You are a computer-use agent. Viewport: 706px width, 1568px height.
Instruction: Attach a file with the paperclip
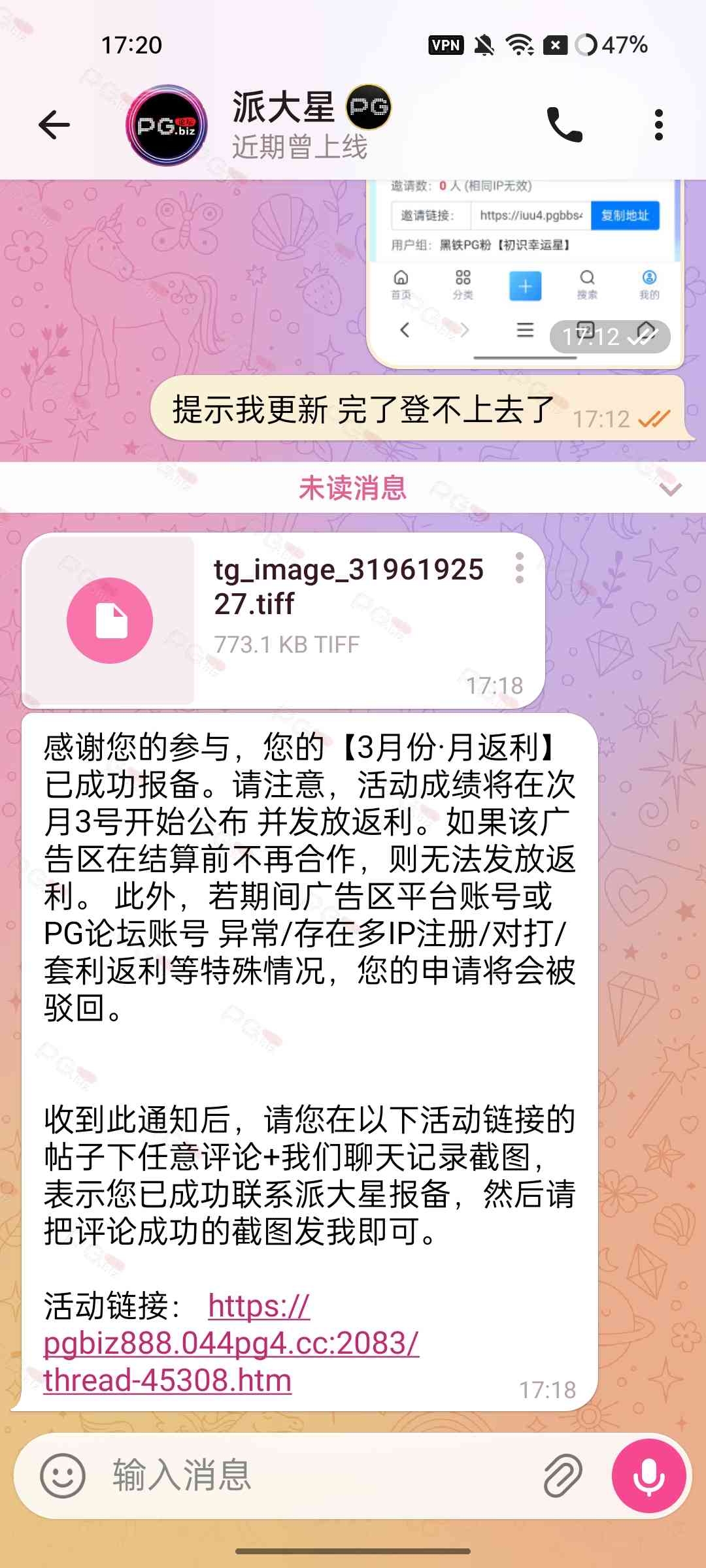563,1475
